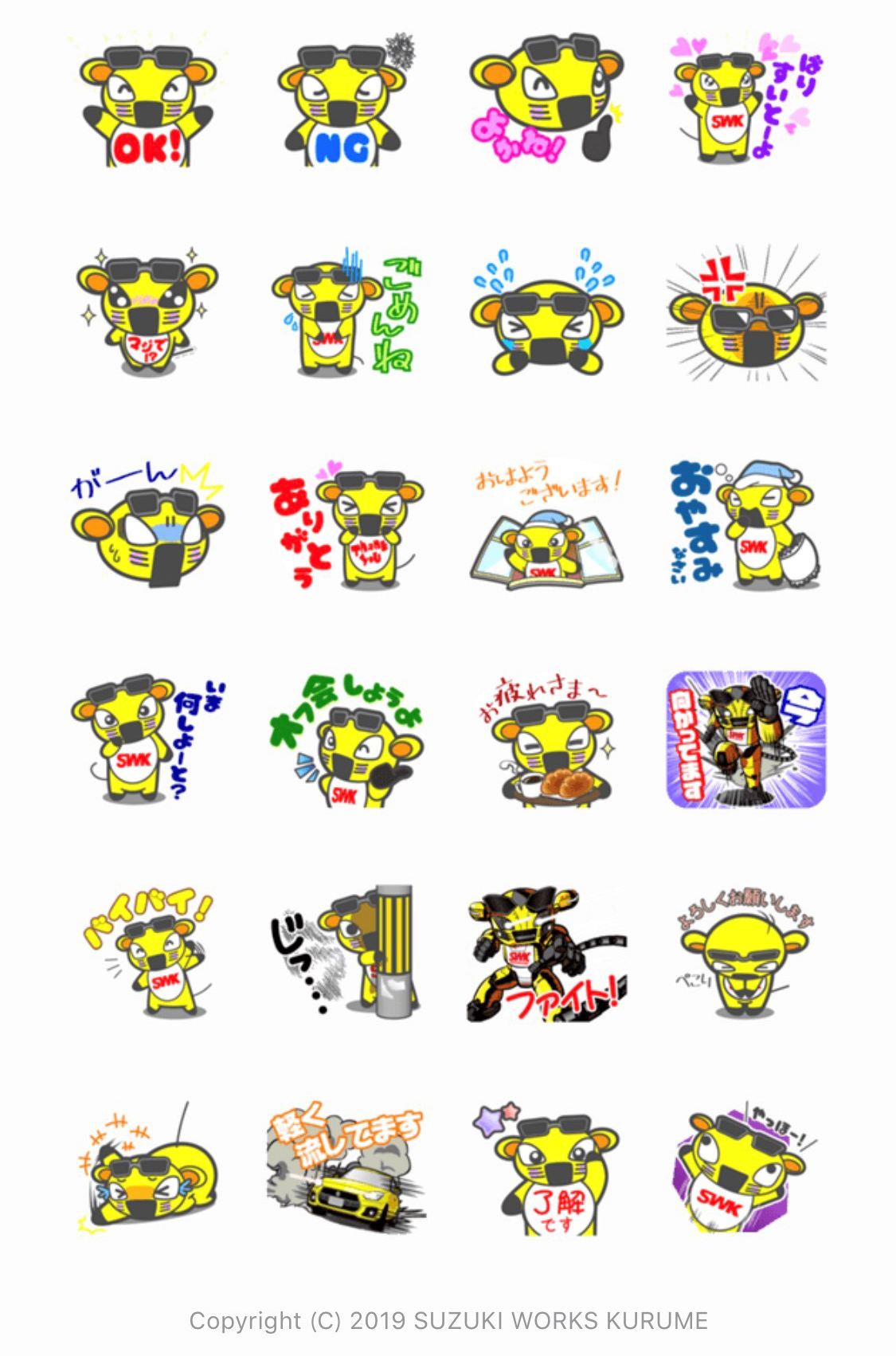This screenshot has width=896, height=1356.
Task: Preview the お疲れさま coffee and bread sticker
Action: [546, 741]
